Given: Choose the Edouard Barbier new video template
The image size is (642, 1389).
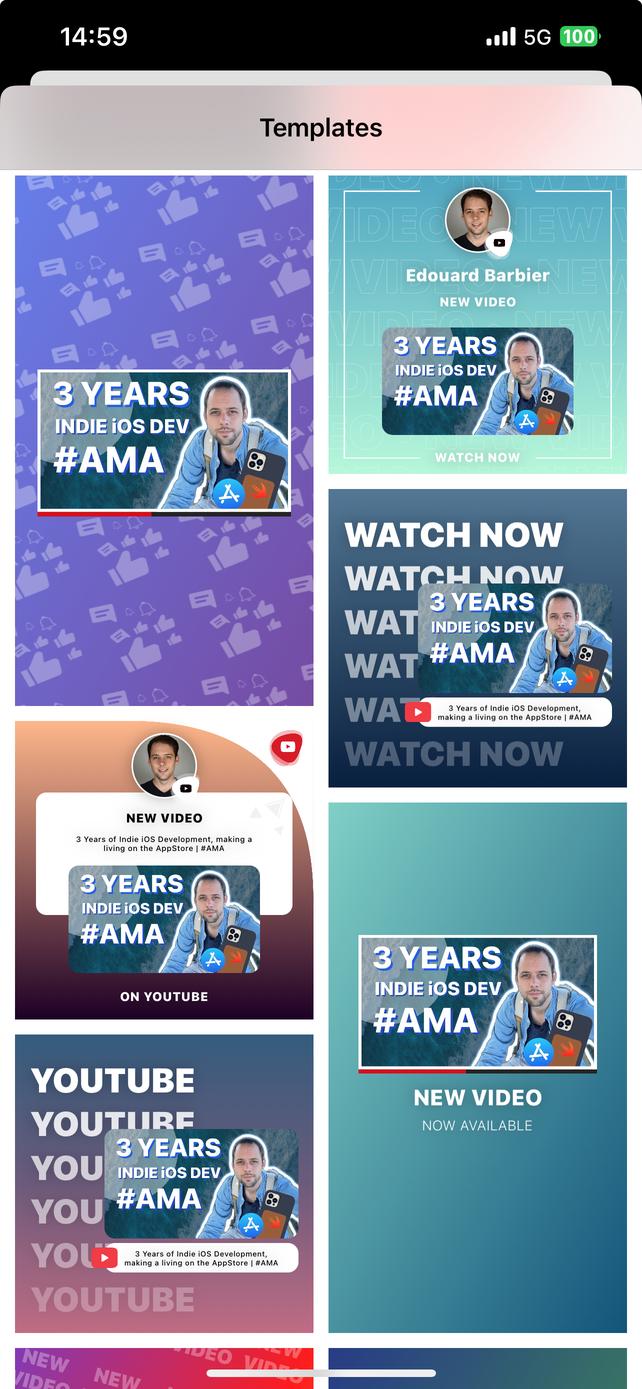Looking at the screenshot, I should [477, 324].
